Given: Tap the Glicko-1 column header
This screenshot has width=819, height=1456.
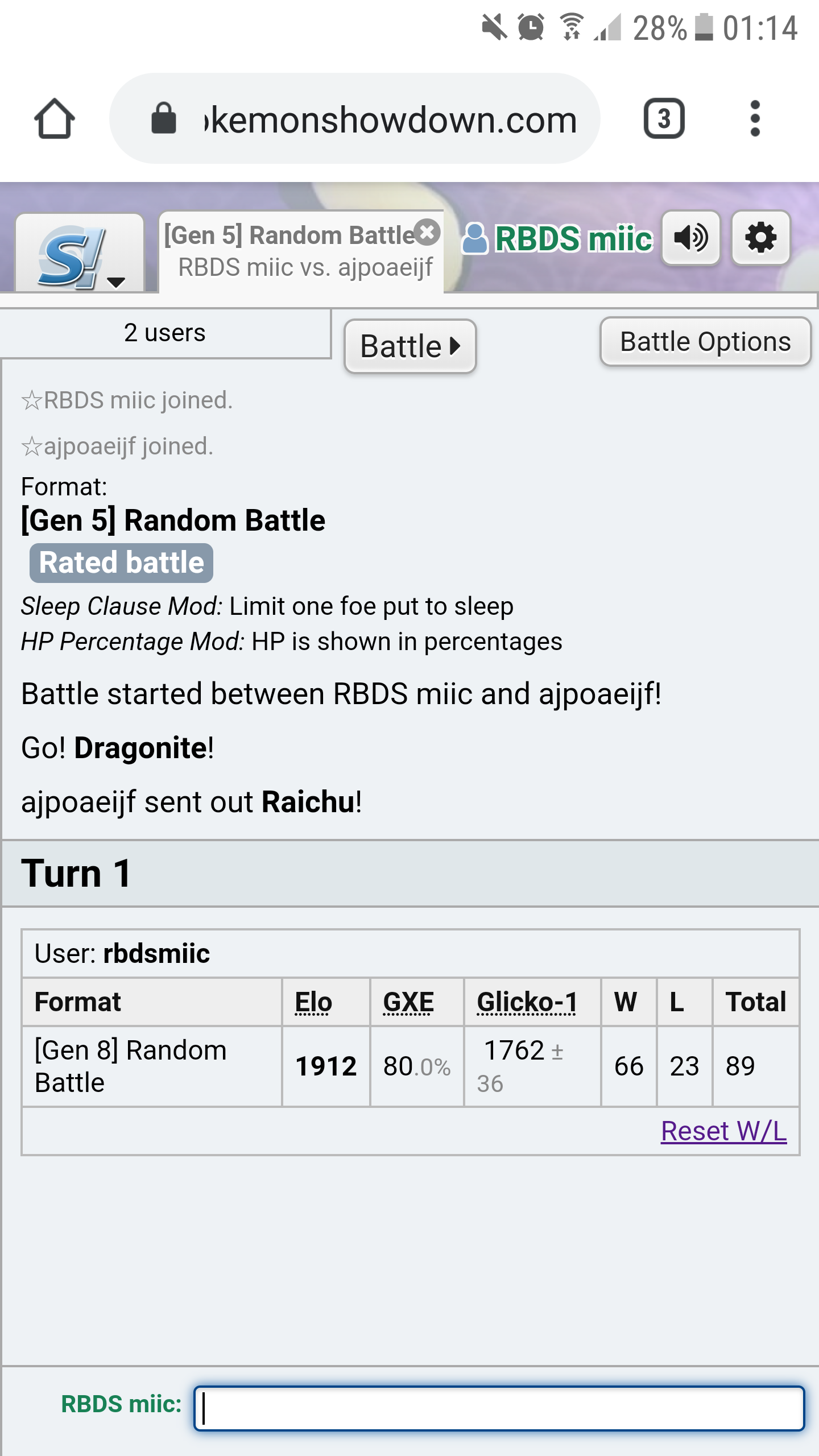Looking at the screenshot, I should (527, 1002).
